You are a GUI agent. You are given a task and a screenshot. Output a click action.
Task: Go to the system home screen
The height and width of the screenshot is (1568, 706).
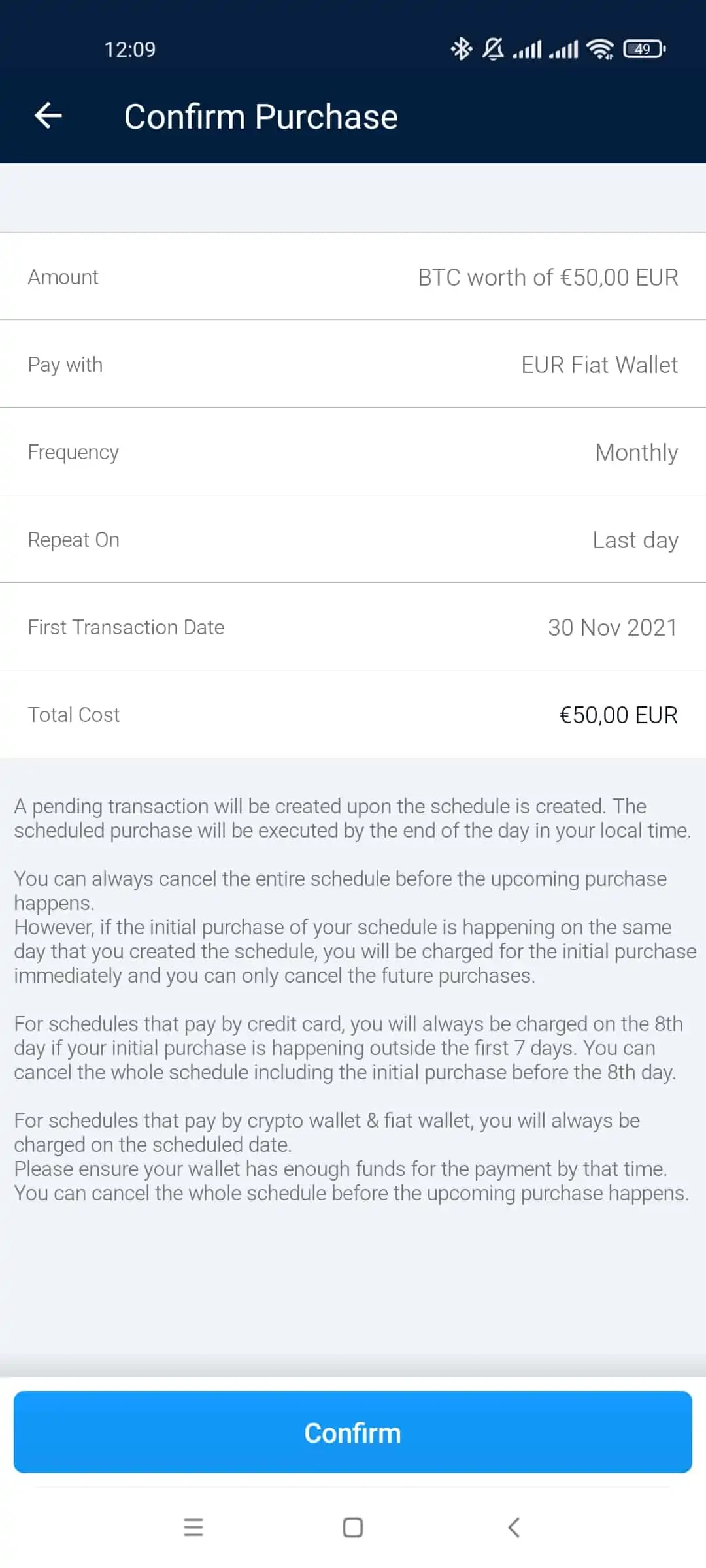point(353,1527)
